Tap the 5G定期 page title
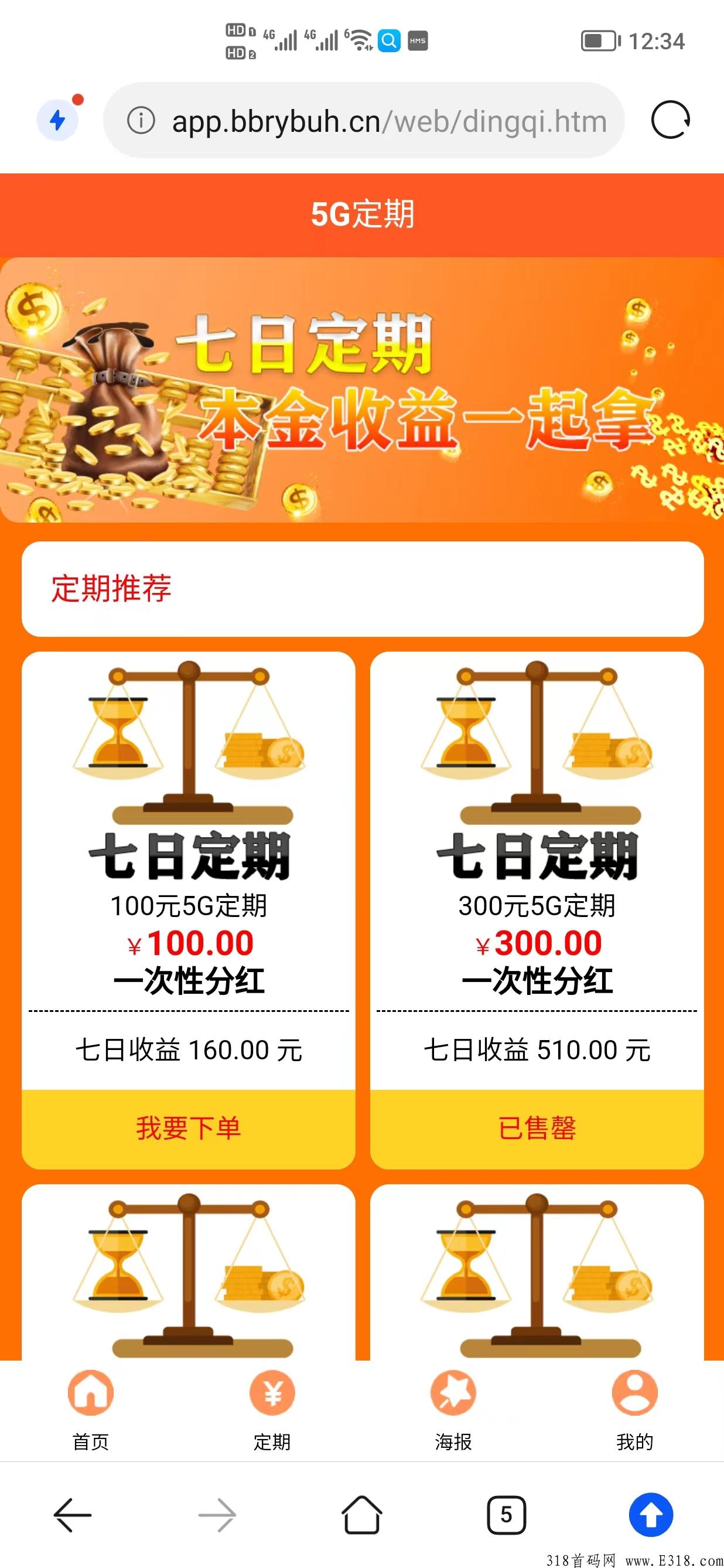Viewport: 724px width, 1568px height. click(362, 214)
